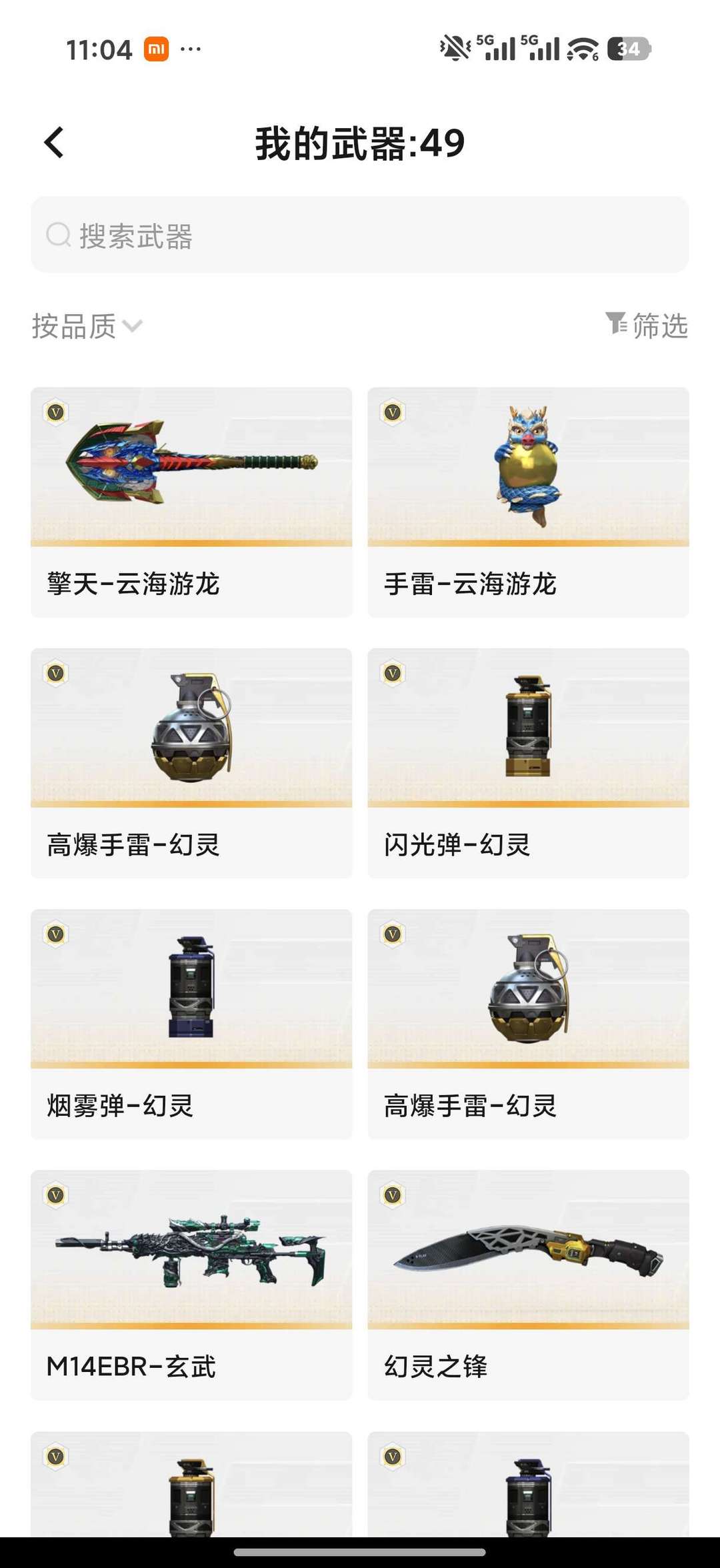Open the 擎天-云海游龙 weapon card
Image resolution: width=720 pixels, height=1568 pixels.
click(x=191, y=502)
